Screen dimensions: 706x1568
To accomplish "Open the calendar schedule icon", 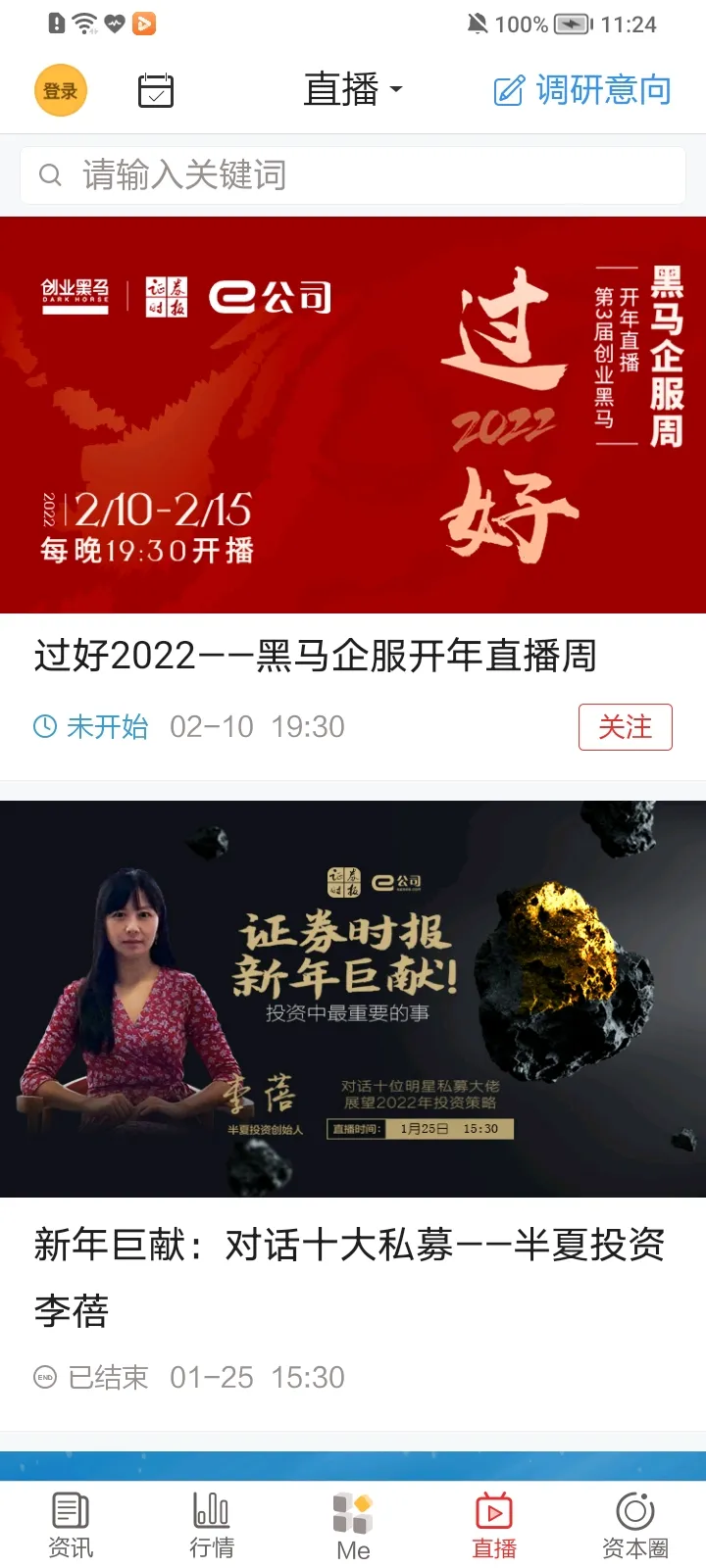I will pyautogui.click(x=155, y=90).
